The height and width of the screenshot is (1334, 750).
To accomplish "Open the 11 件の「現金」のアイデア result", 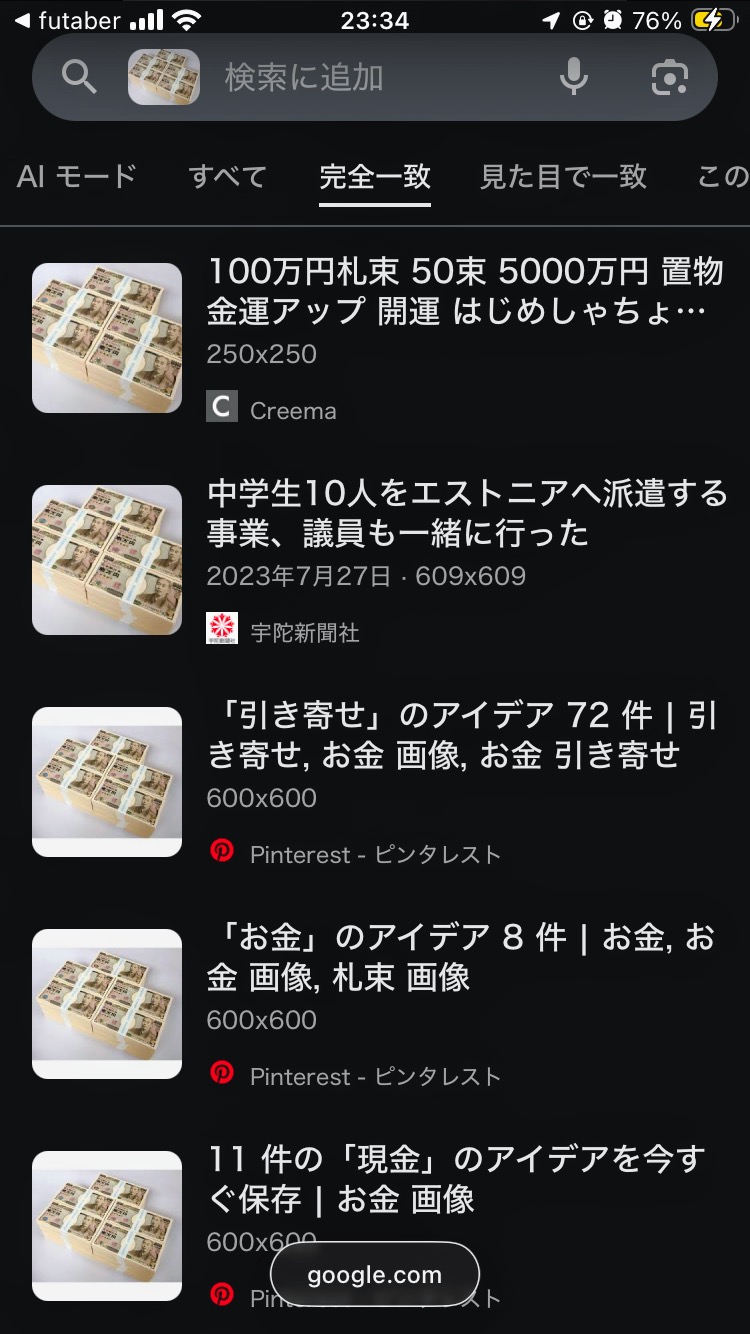I will tap(456, 1179).
